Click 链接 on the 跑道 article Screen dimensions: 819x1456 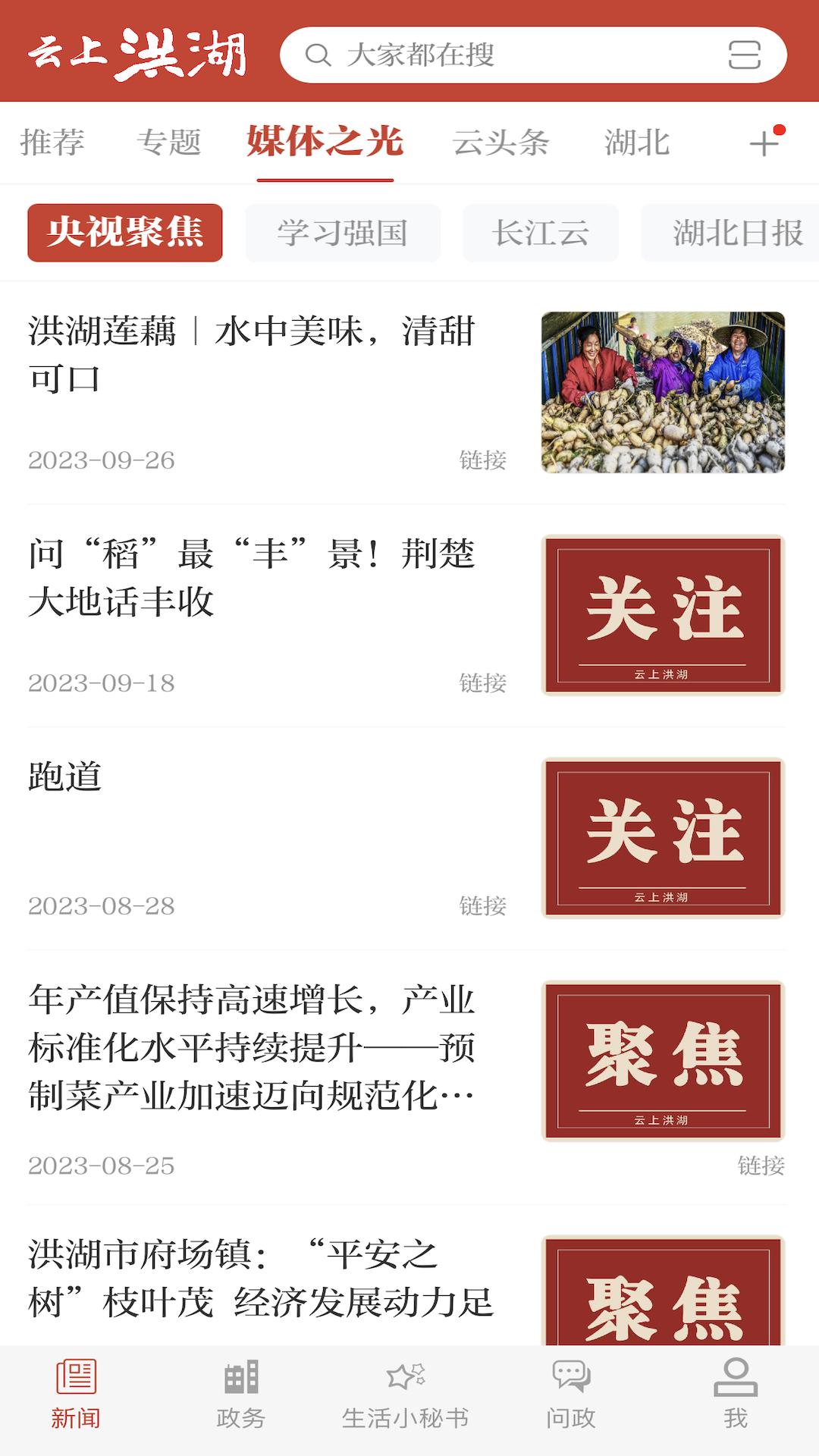pyautogui.click(x=483, y=904)
